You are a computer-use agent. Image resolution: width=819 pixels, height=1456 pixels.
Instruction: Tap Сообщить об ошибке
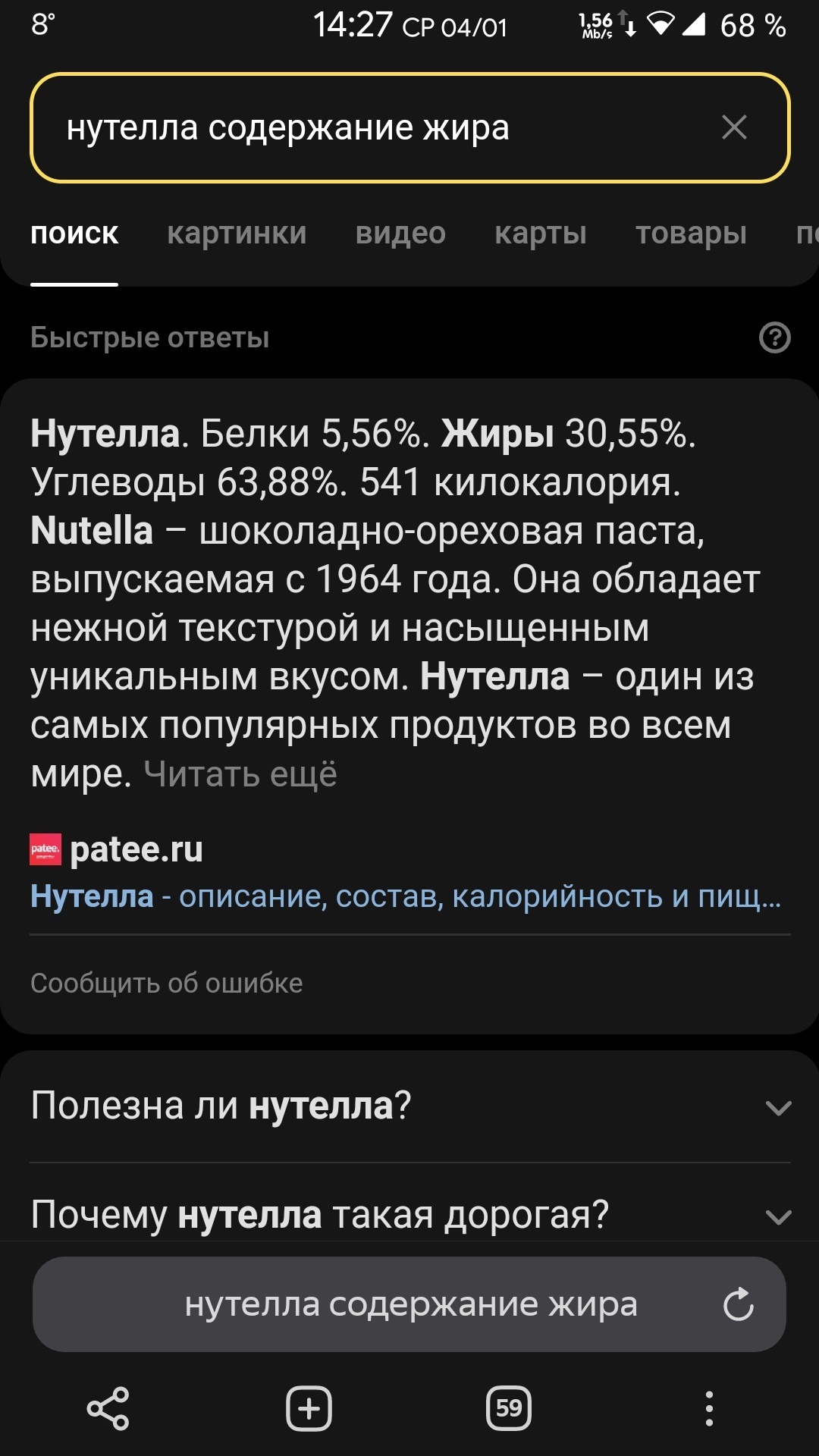click(x=167, y=983)
